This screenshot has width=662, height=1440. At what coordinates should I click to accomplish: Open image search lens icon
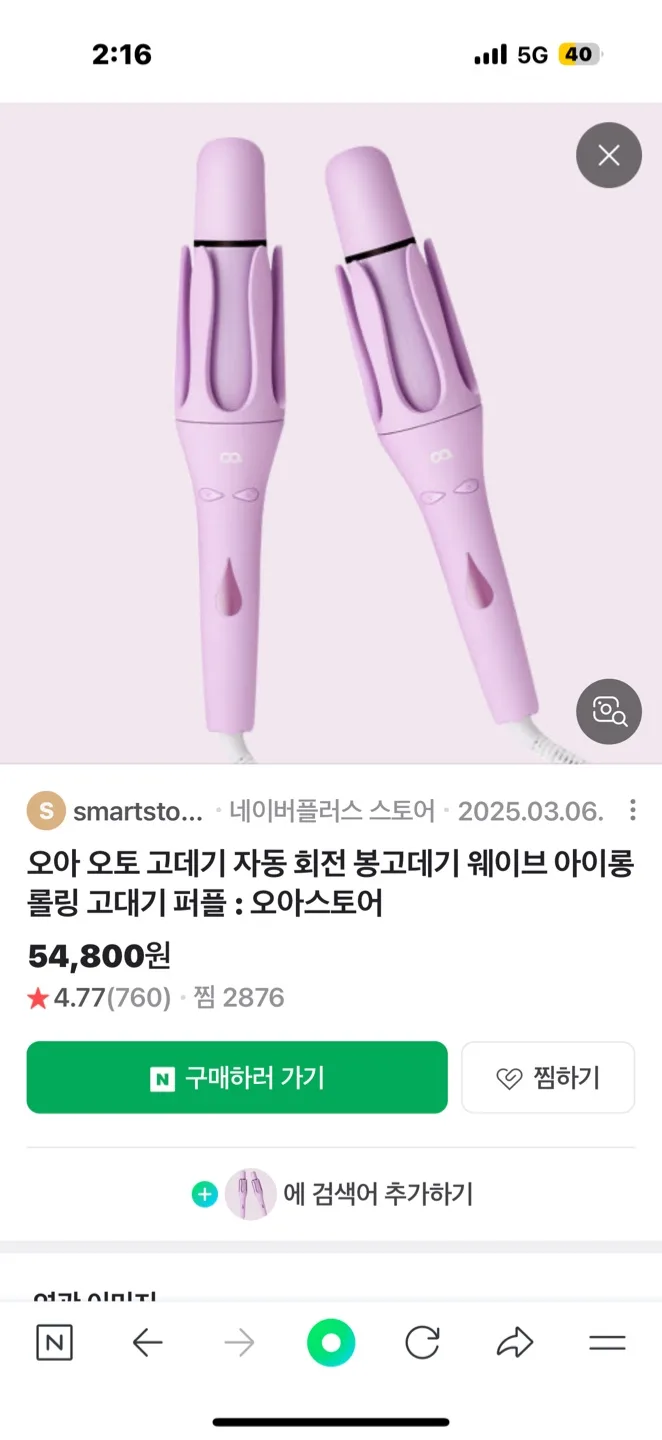pyautogui.click(x=608, y=711)
